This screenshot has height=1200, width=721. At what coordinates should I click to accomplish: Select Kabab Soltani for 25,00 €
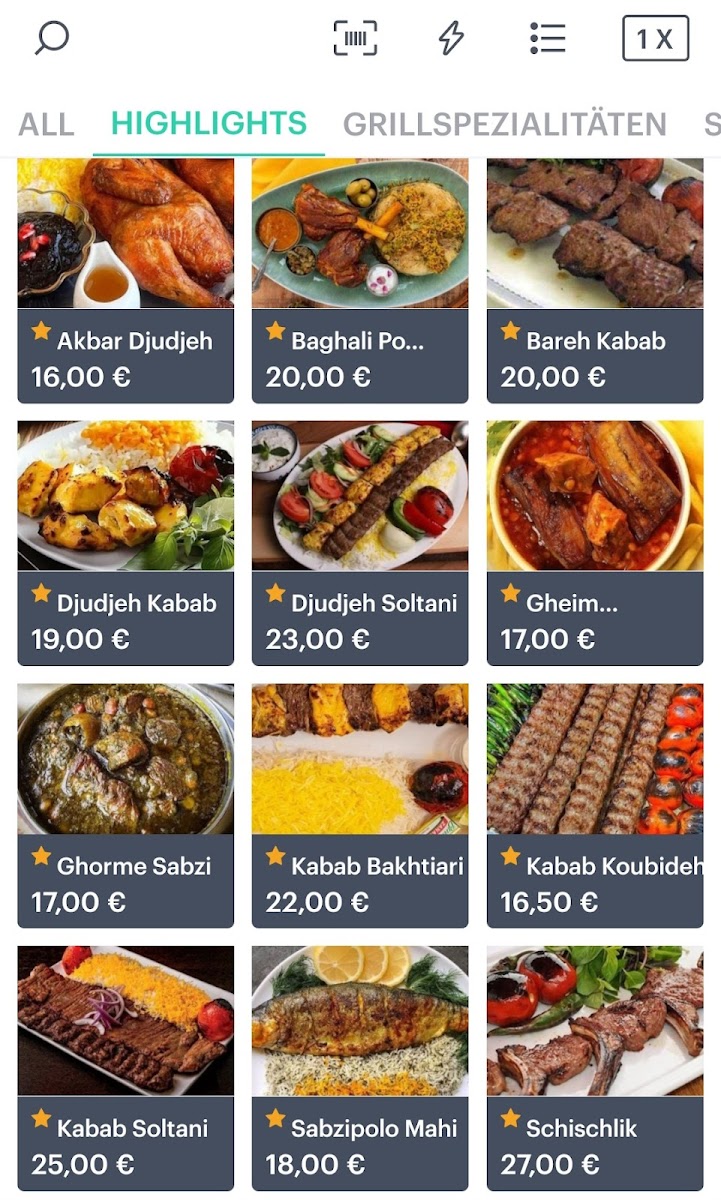(126, 1068)
